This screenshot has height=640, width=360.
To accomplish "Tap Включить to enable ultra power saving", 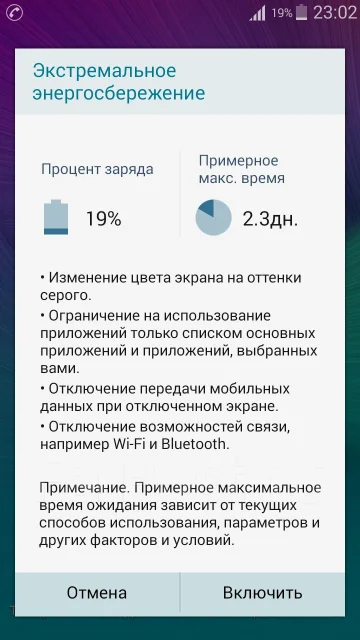I will tap(262, 593).
